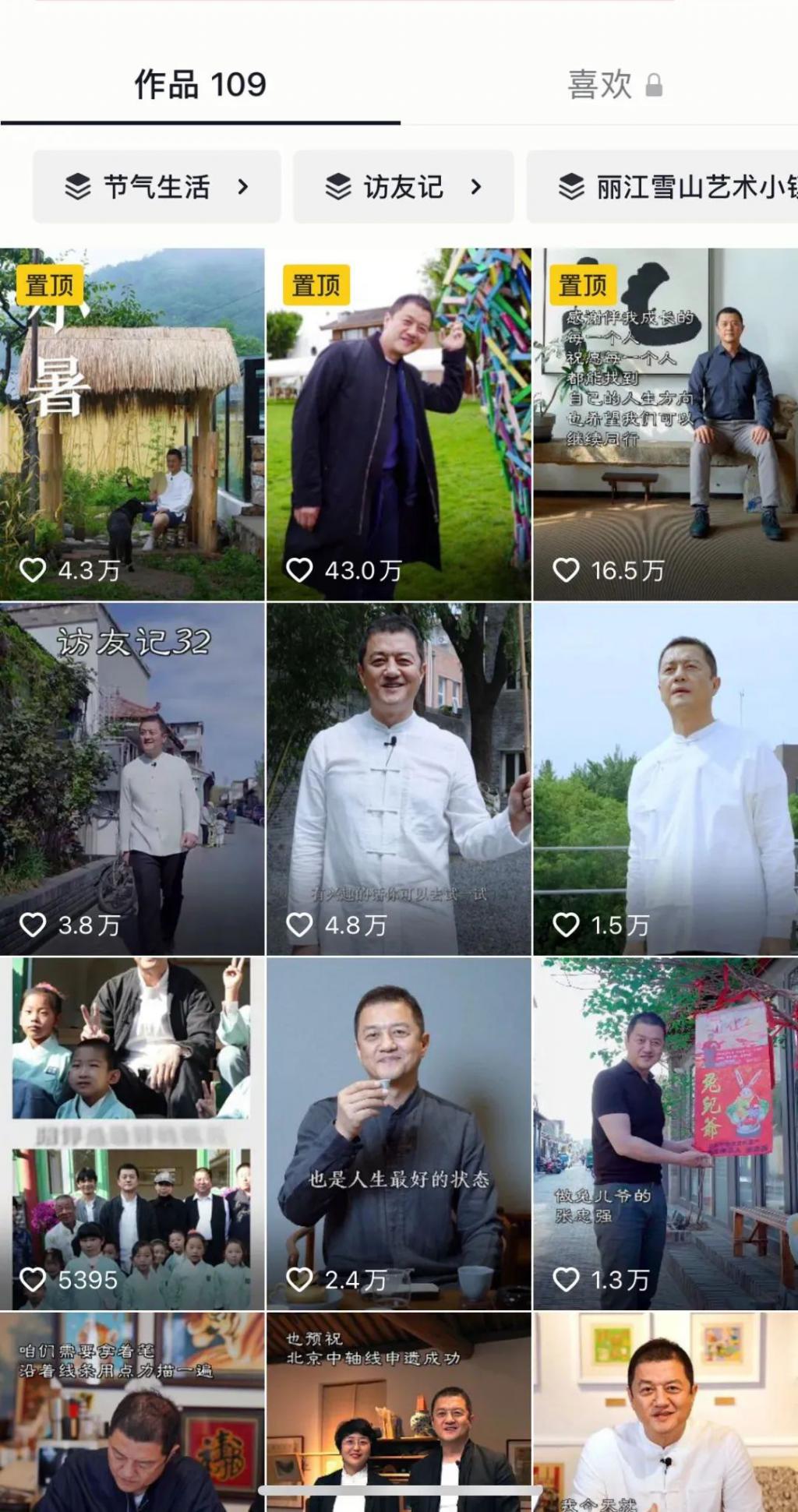
Task: Open the pinned 小暑 video with 4.3万 likes
Action: (x=132, y=425)
